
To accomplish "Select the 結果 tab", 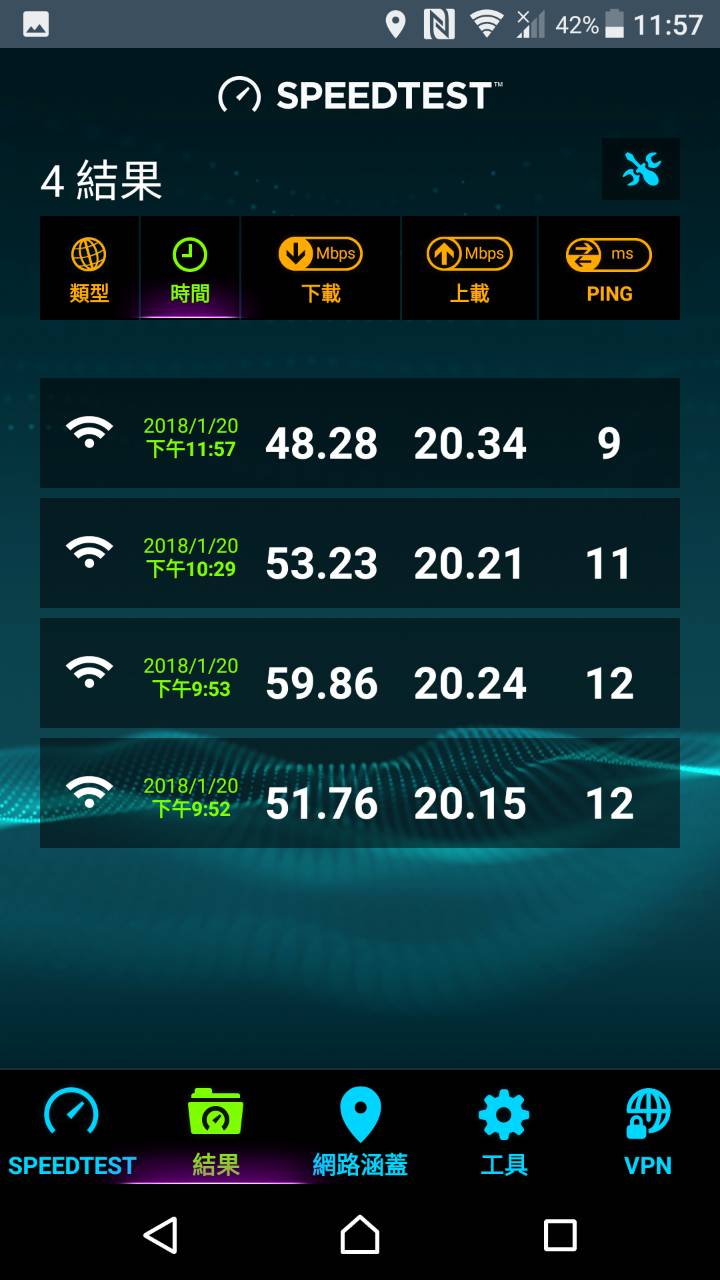I will [216, 1132].
